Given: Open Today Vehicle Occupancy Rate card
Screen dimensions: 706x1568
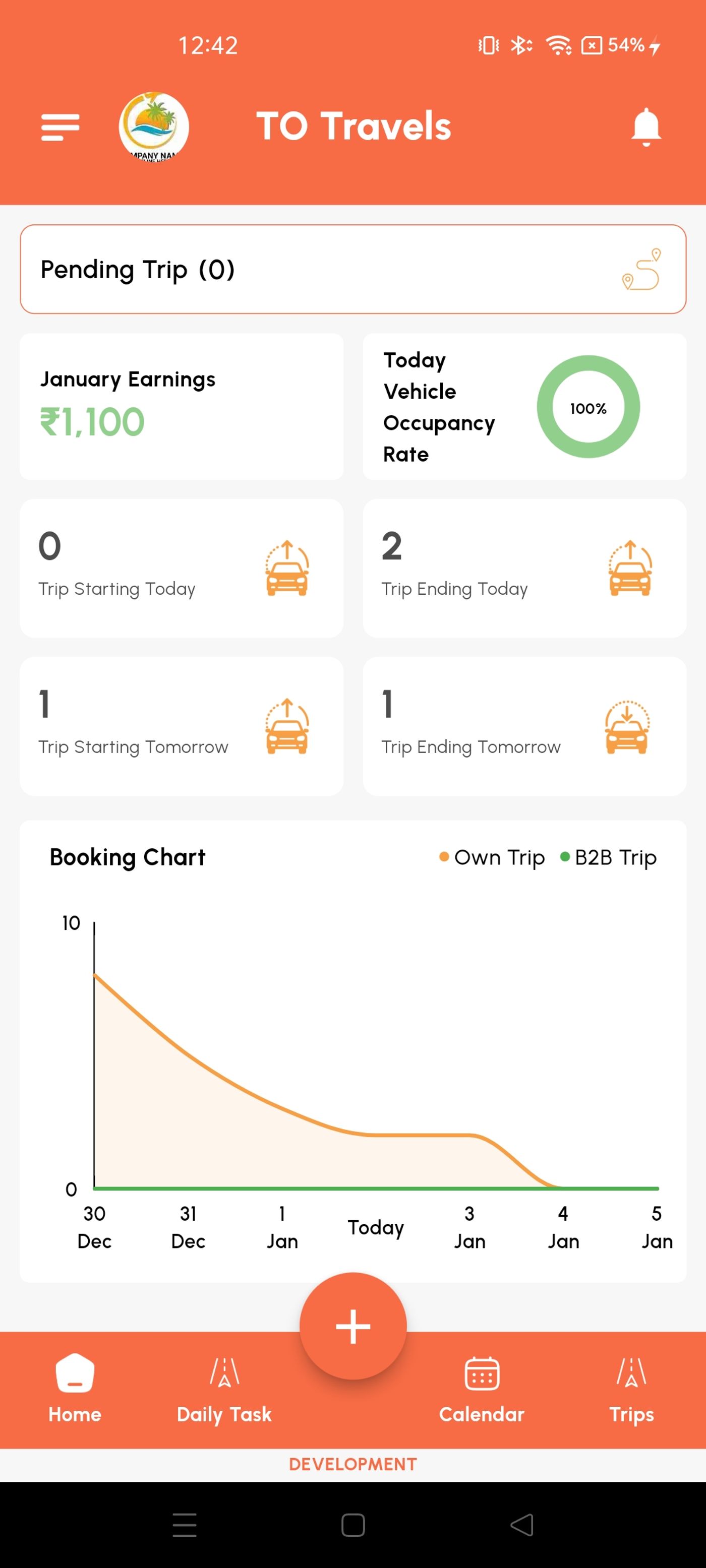Looking at the screenshot, I should 524,406.
